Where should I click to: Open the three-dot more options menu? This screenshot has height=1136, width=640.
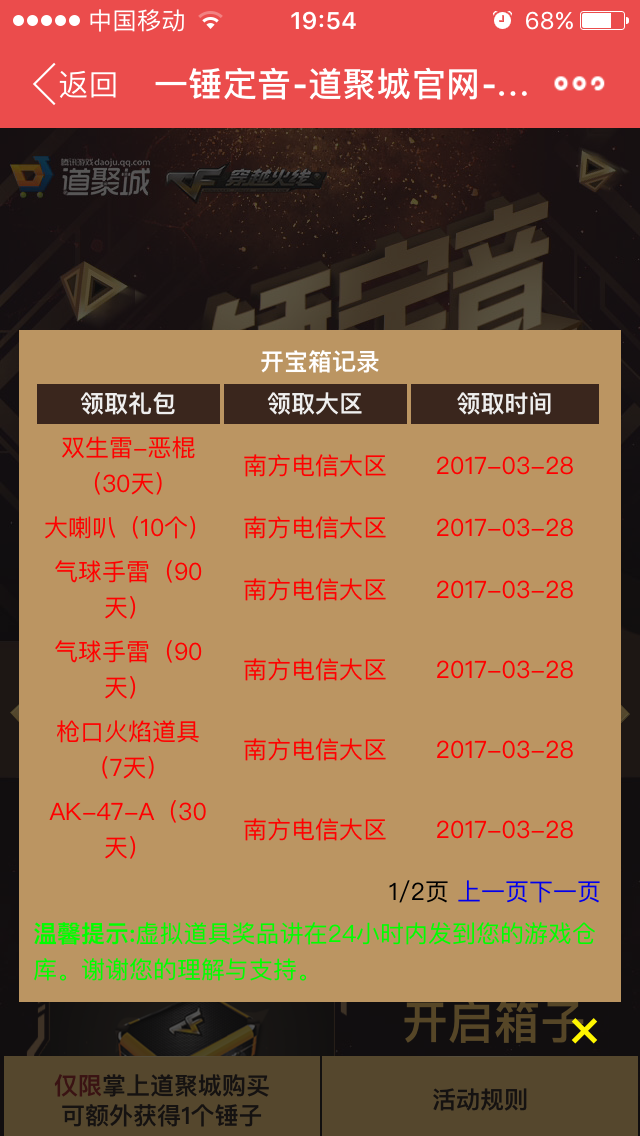[x=579, y=83]
